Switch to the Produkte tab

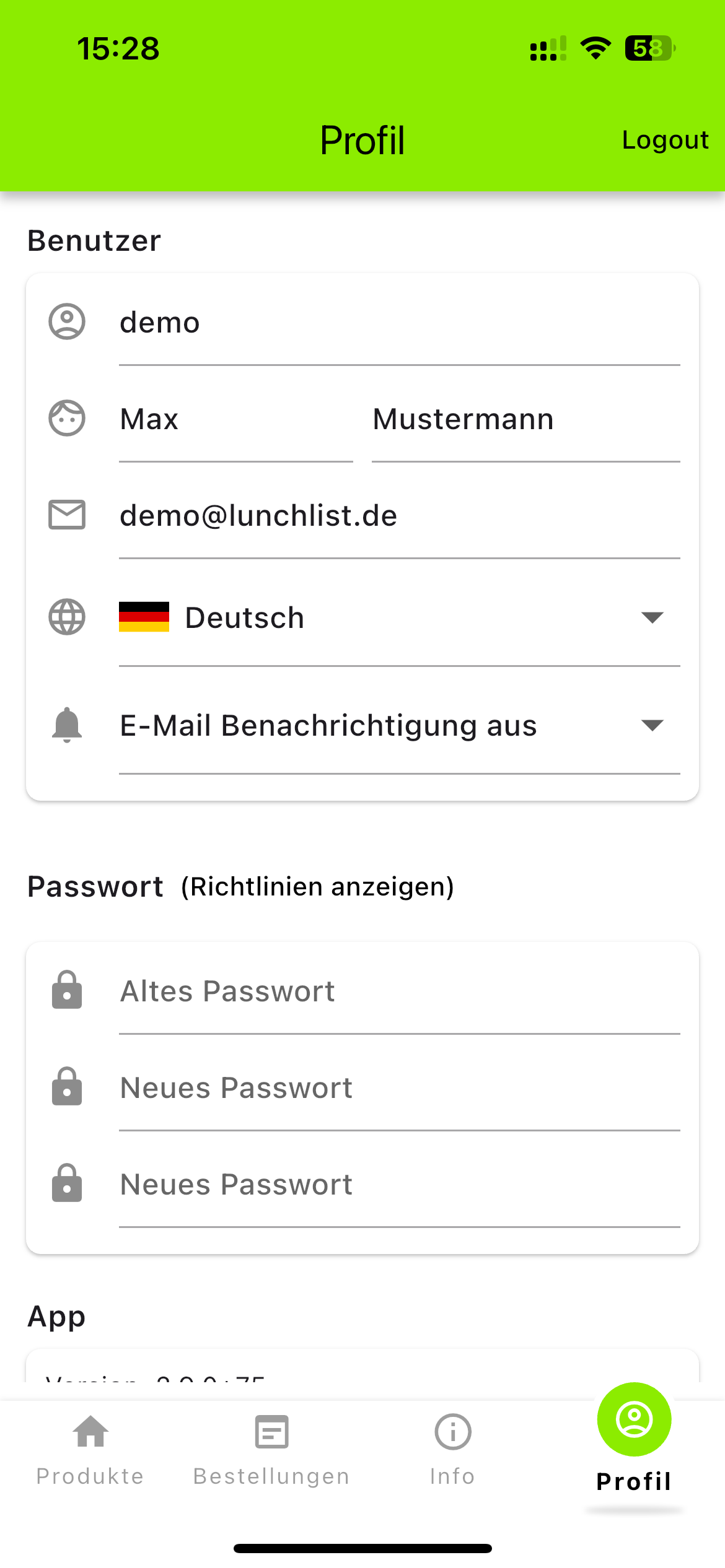90,1450
